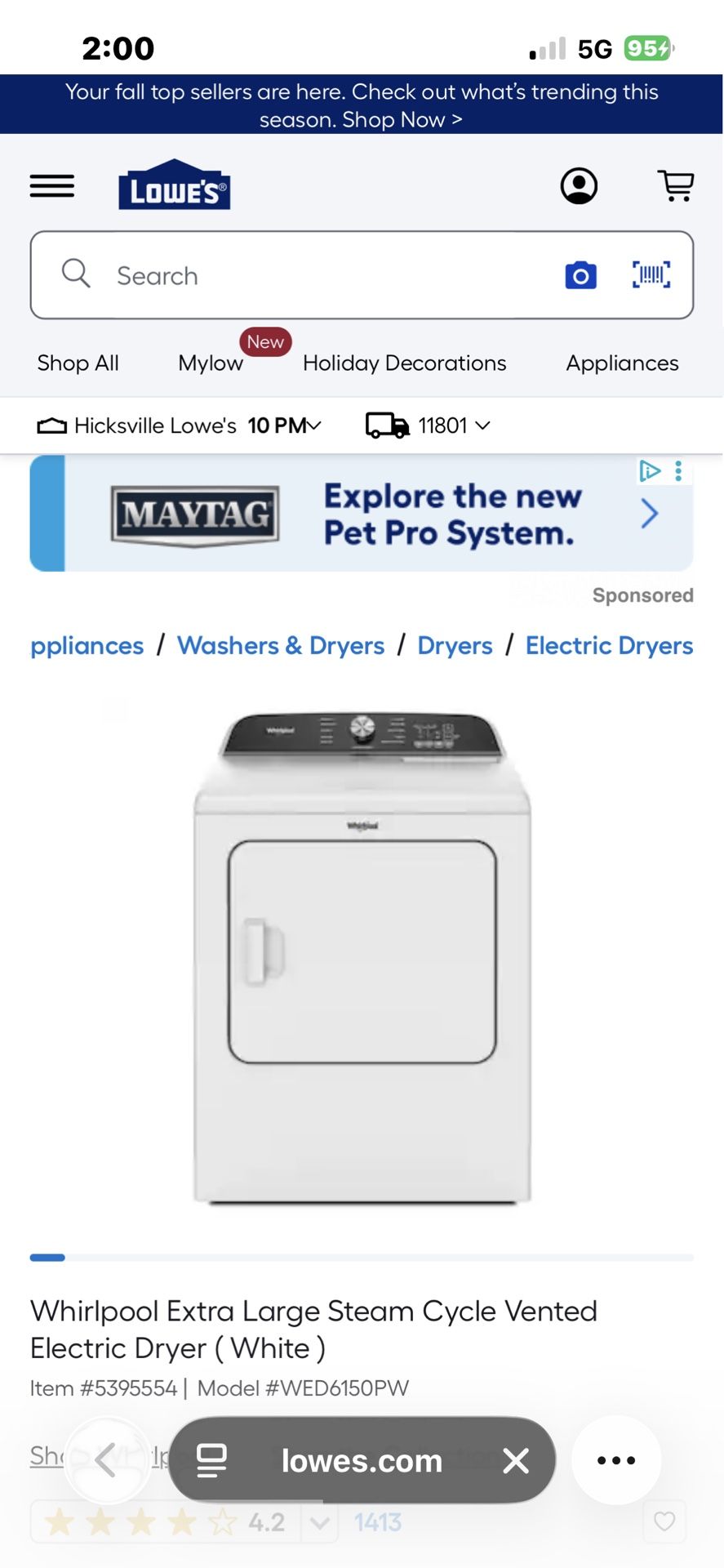
Task: Open Mylow assistant
Action: tap(211, 363)
